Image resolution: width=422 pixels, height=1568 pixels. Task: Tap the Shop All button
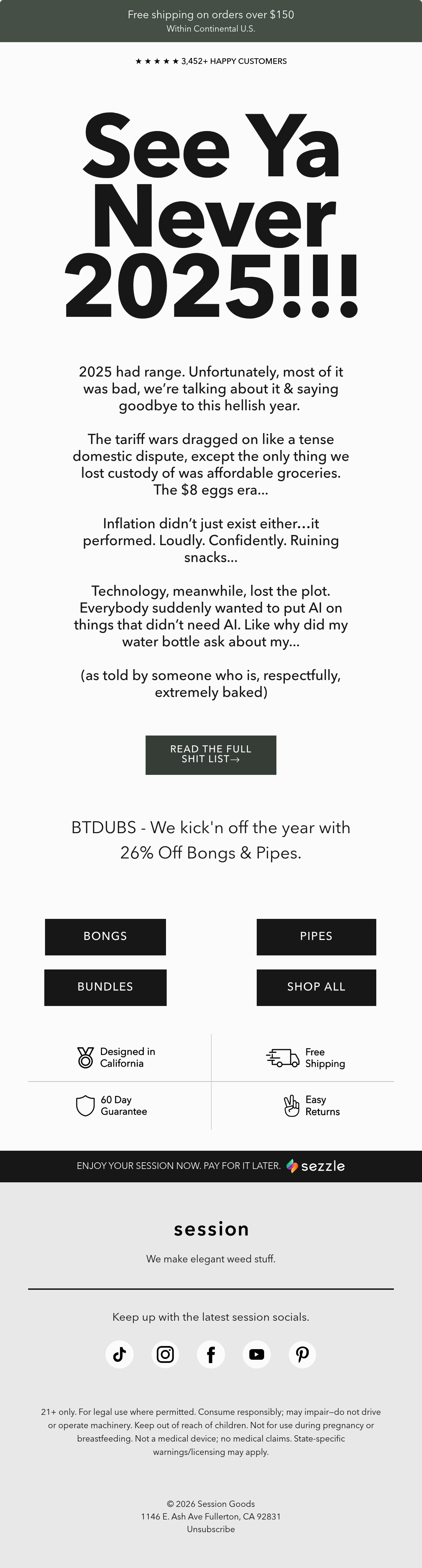(x=316, y=987)
